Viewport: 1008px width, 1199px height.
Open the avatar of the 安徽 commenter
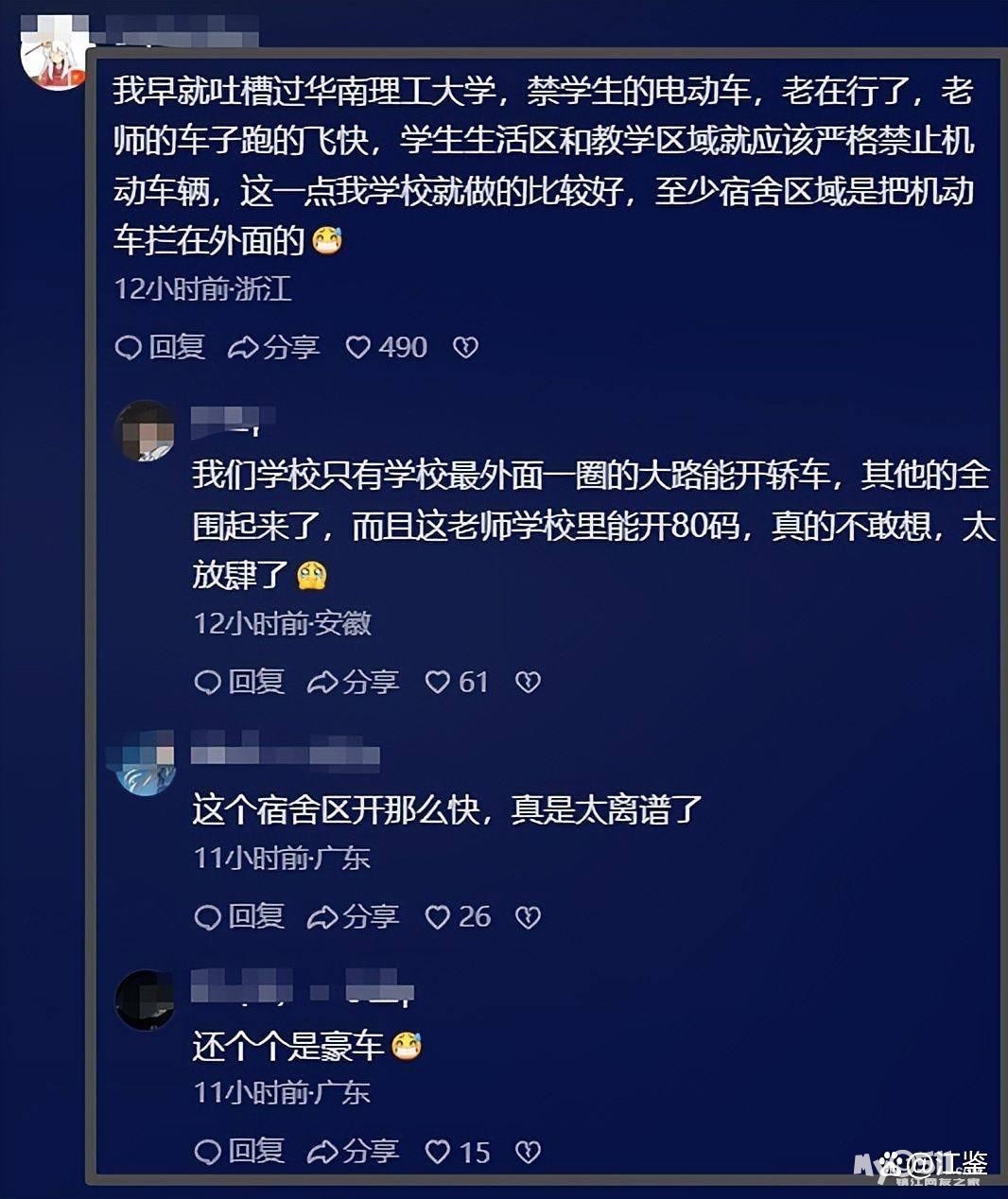(x=145, y=431)
